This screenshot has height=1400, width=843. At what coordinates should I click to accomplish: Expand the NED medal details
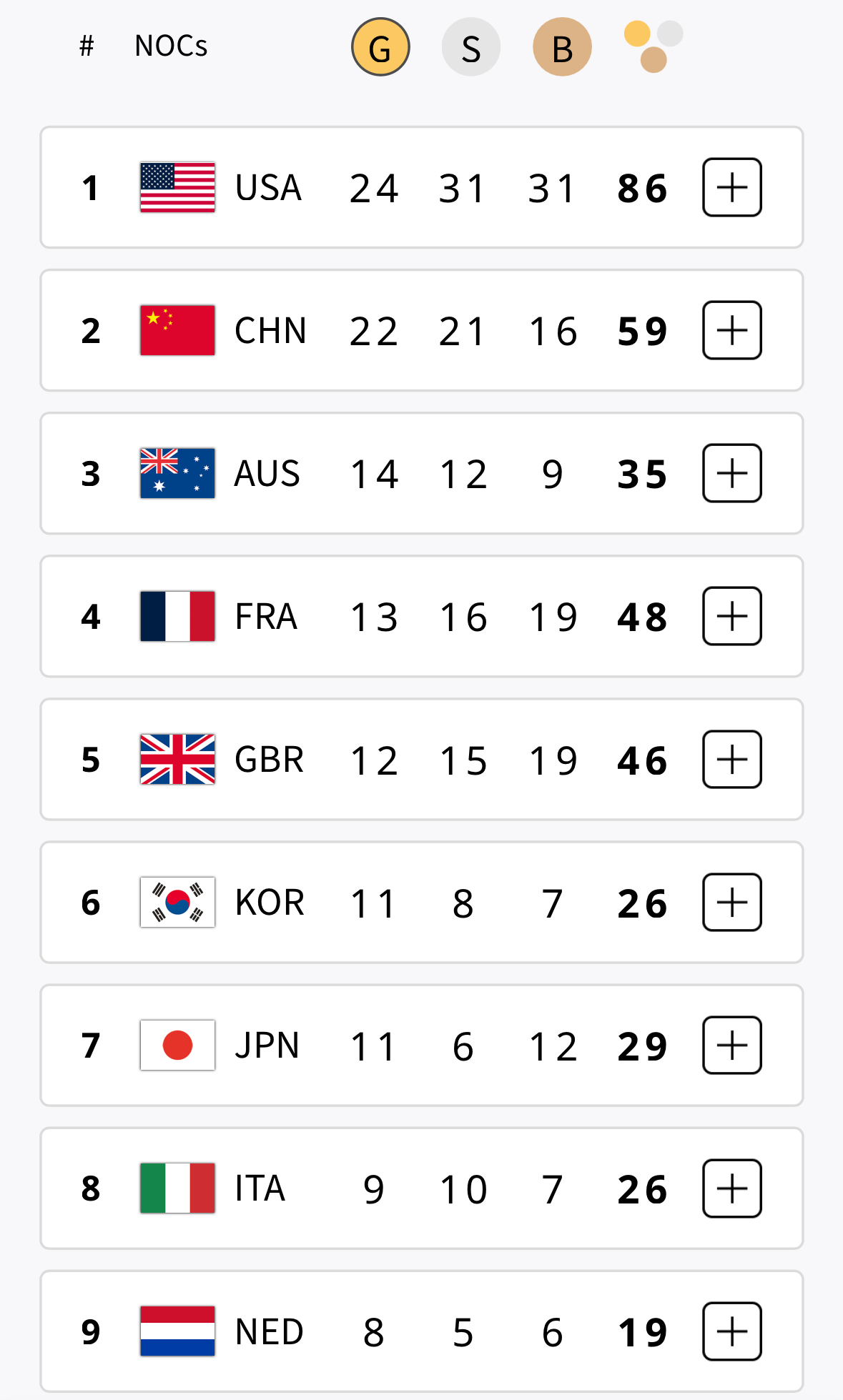tap(731, 1331)
